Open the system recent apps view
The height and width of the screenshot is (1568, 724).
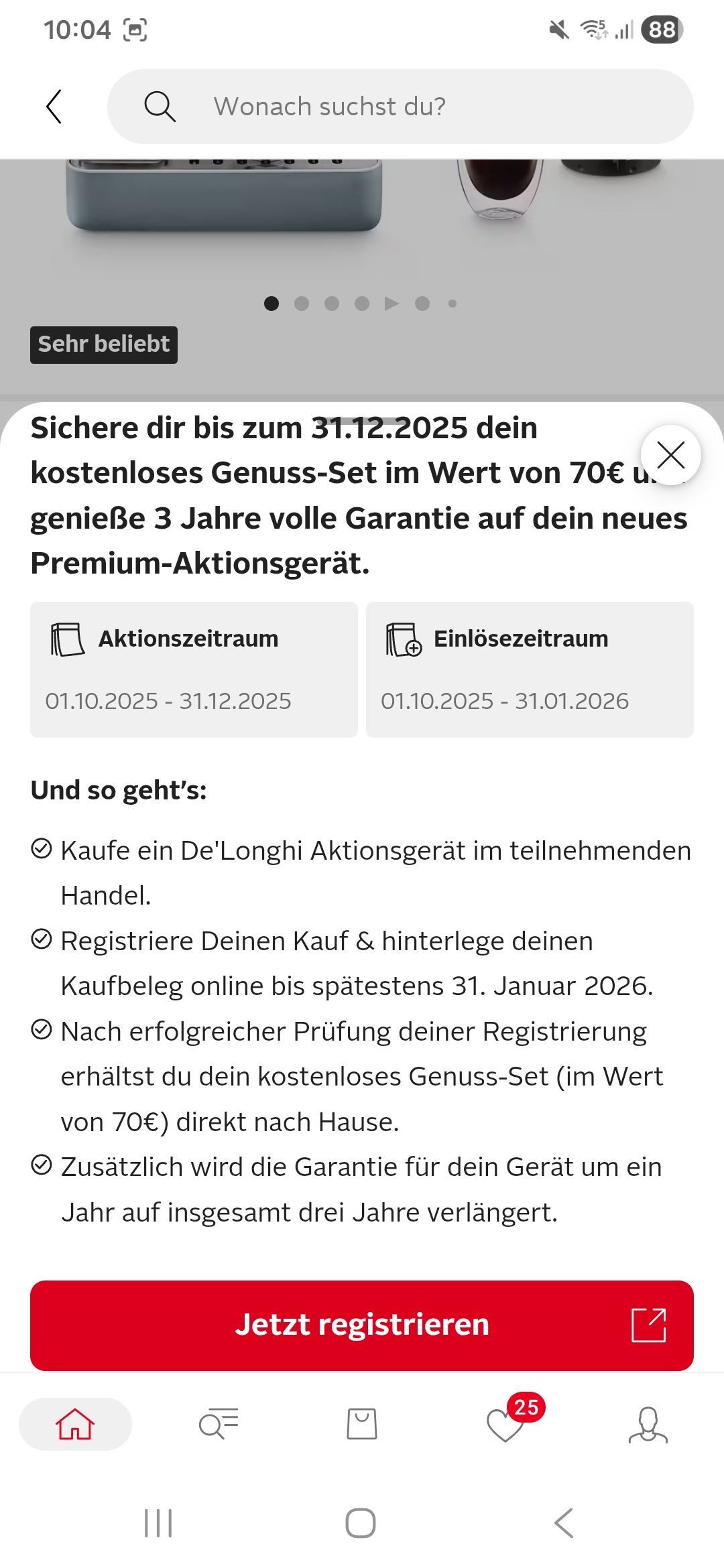[158, 1523]
